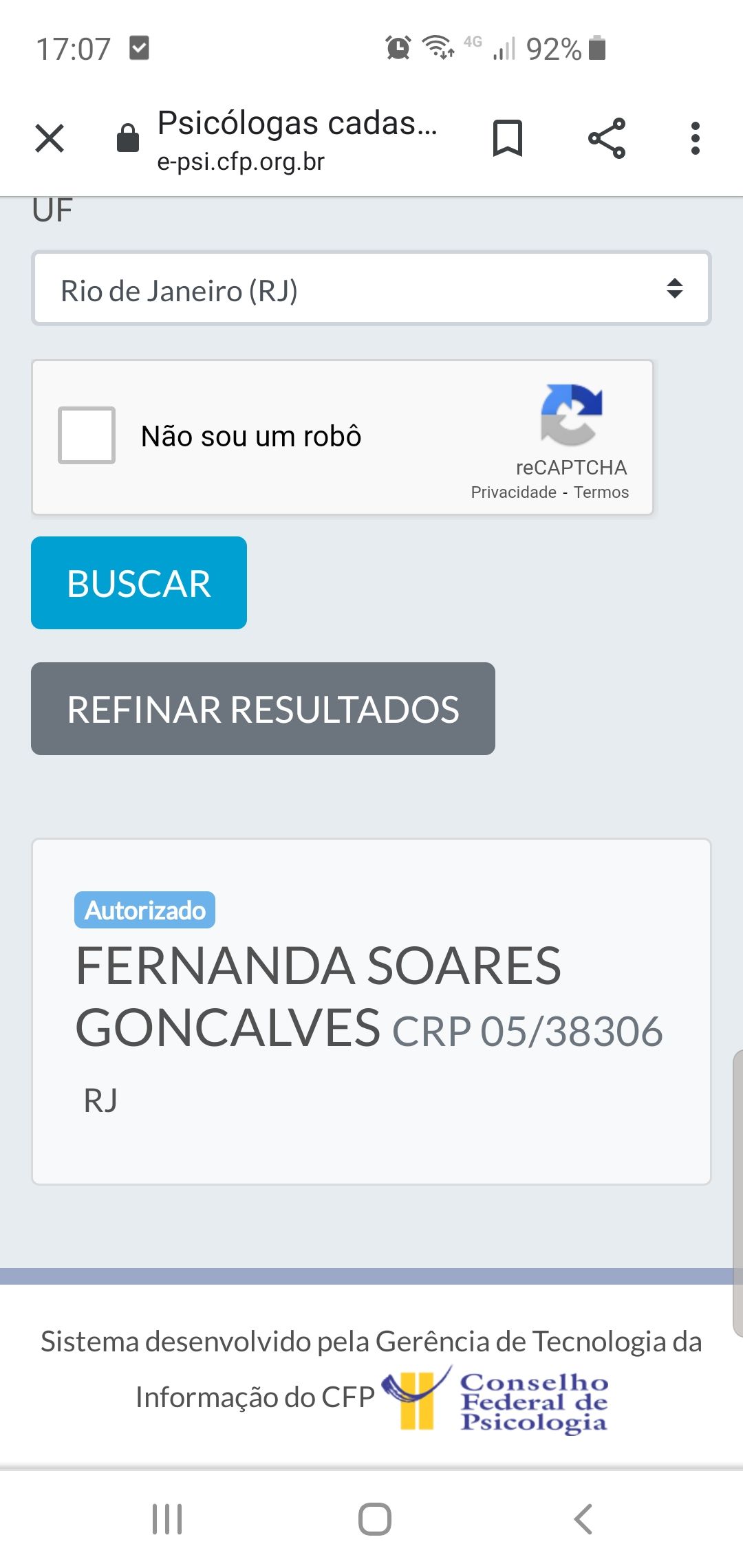Open the three-dot overflow menu
The image size is (743, 1568).
[696, 138]
